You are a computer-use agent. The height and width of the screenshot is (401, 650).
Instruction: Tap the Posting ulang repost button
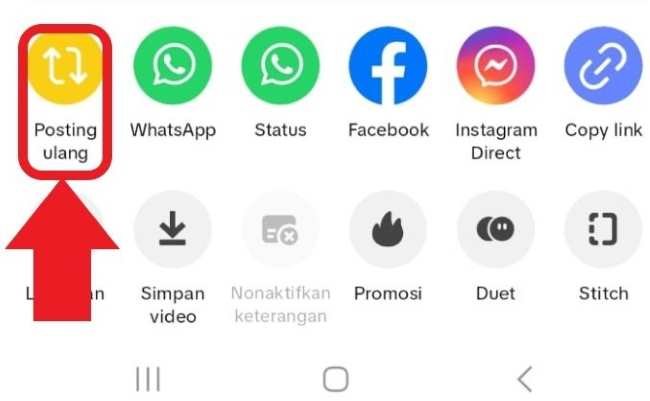[64, 64]
